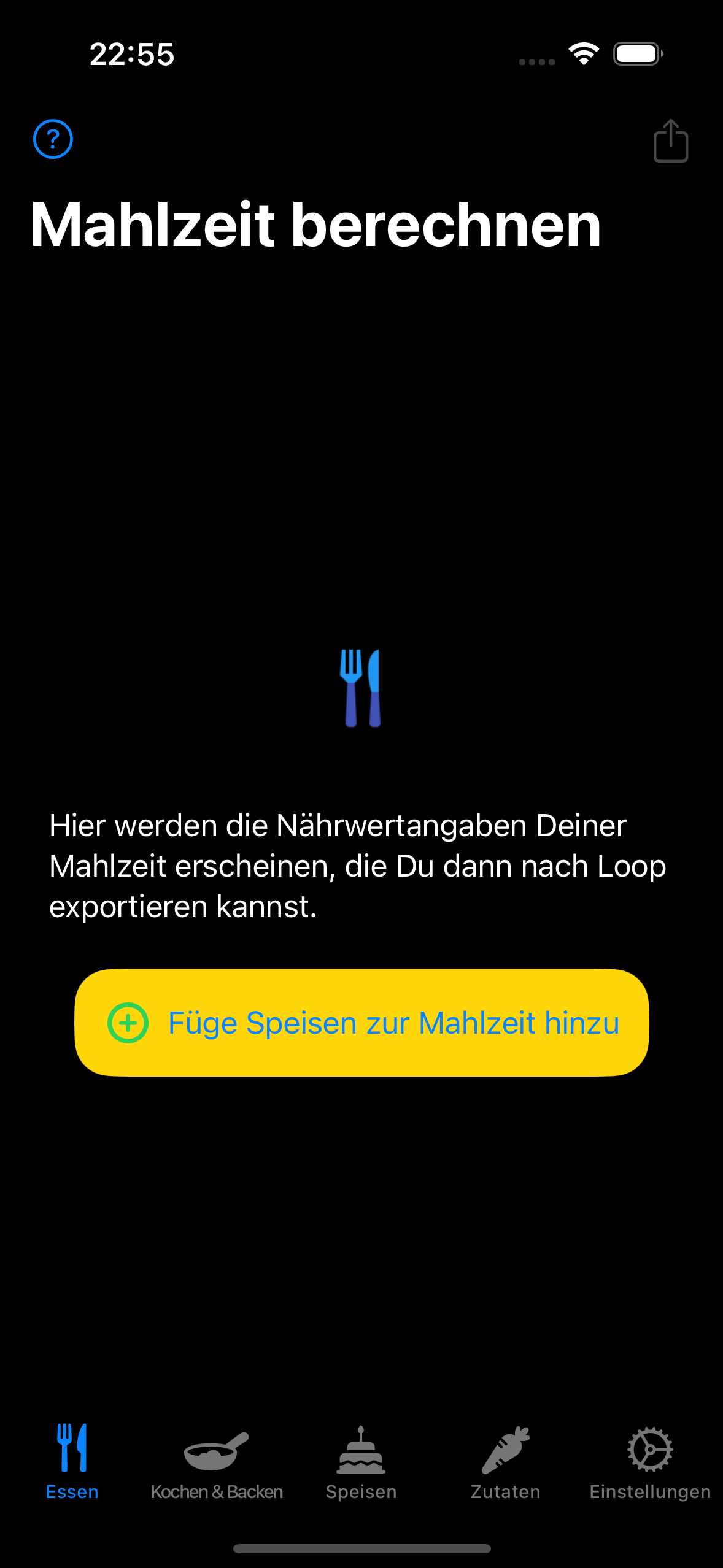723x1568 pixels.
Task: Switch to the Kochen & Backen tab
Action: (x=217, y=1462)
